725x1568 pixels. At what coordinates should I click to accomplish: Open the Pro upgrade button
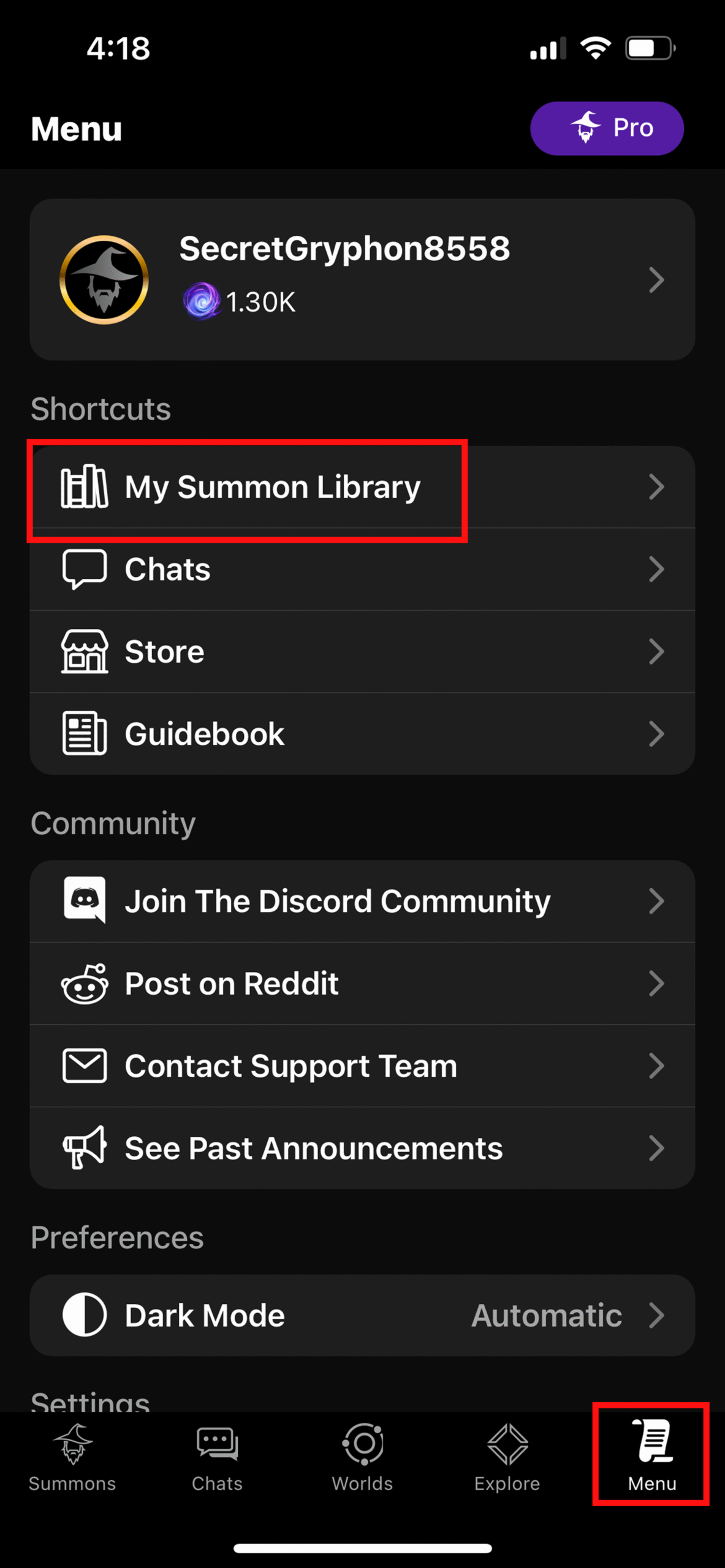[606, 128]
